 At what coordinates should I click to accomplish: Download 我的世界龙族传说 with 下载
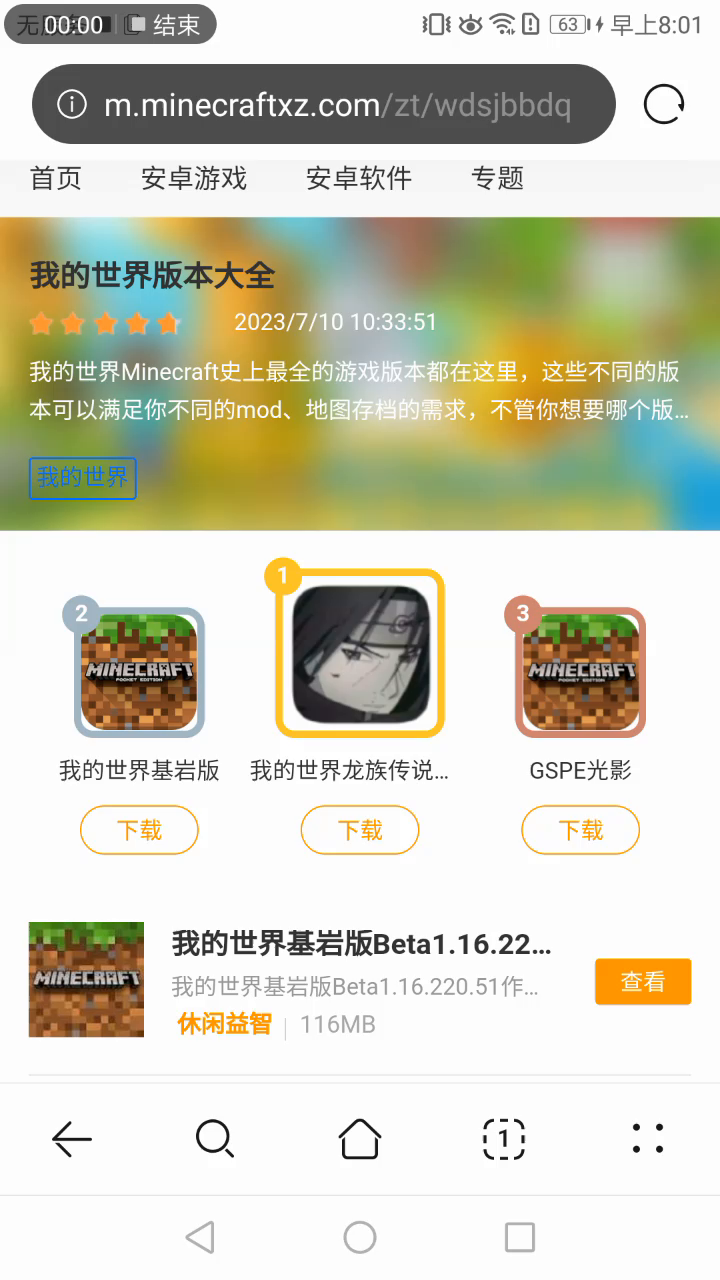(360, 831)
